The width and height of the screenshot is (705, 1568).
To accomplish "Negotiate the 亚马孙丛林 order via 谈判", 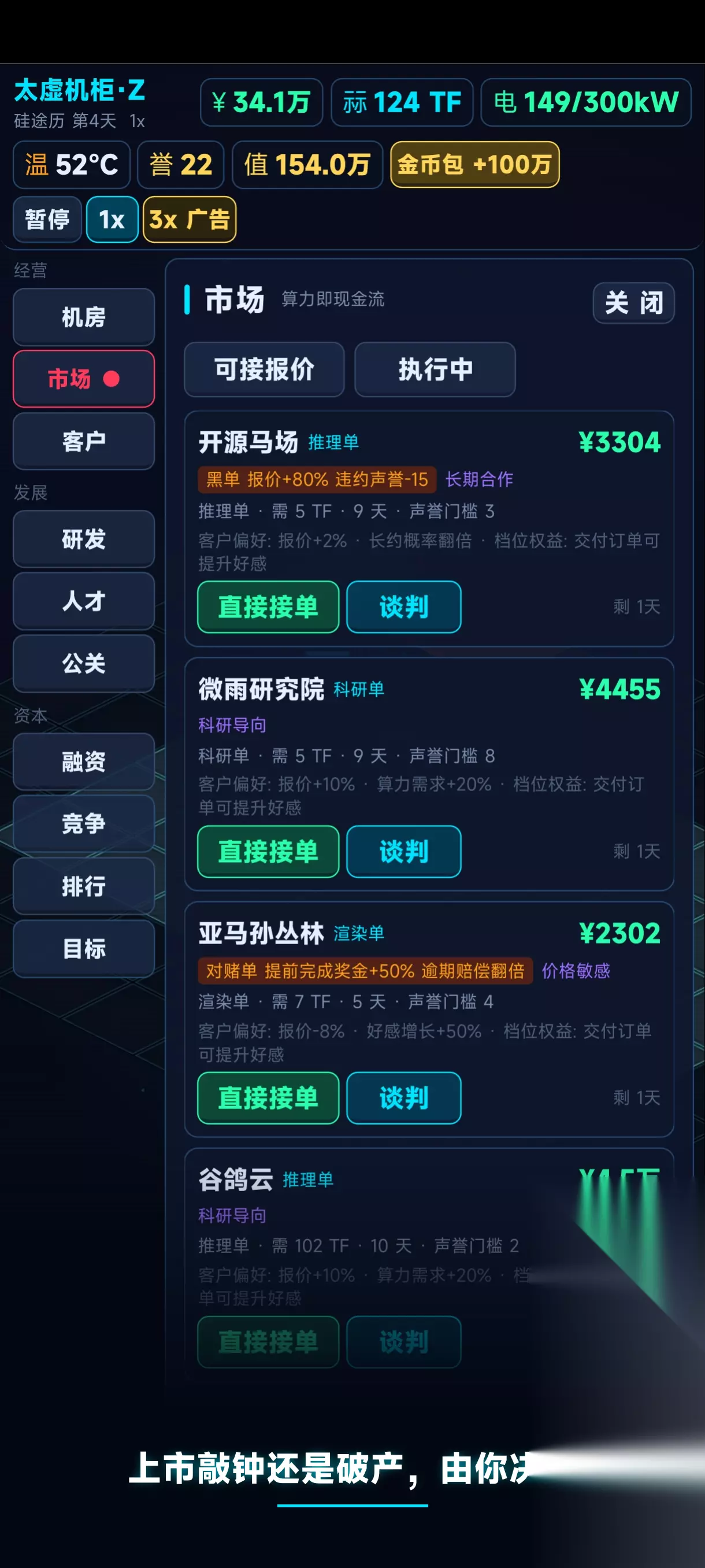I will 404,1098.
